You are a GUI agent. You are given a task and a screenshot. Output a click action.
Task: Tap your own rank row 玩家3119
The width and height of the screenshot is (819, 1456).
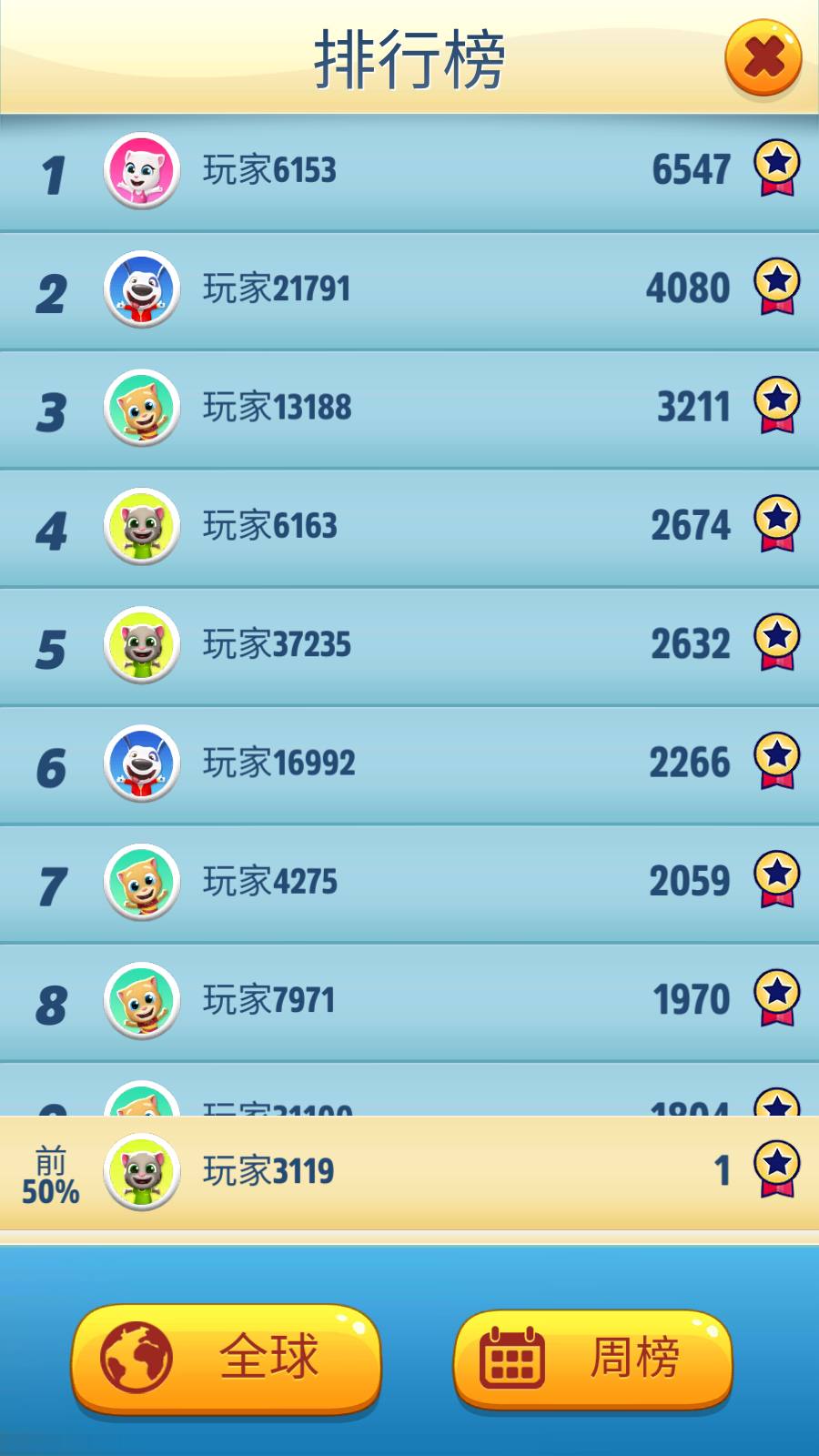(409, 1172)
